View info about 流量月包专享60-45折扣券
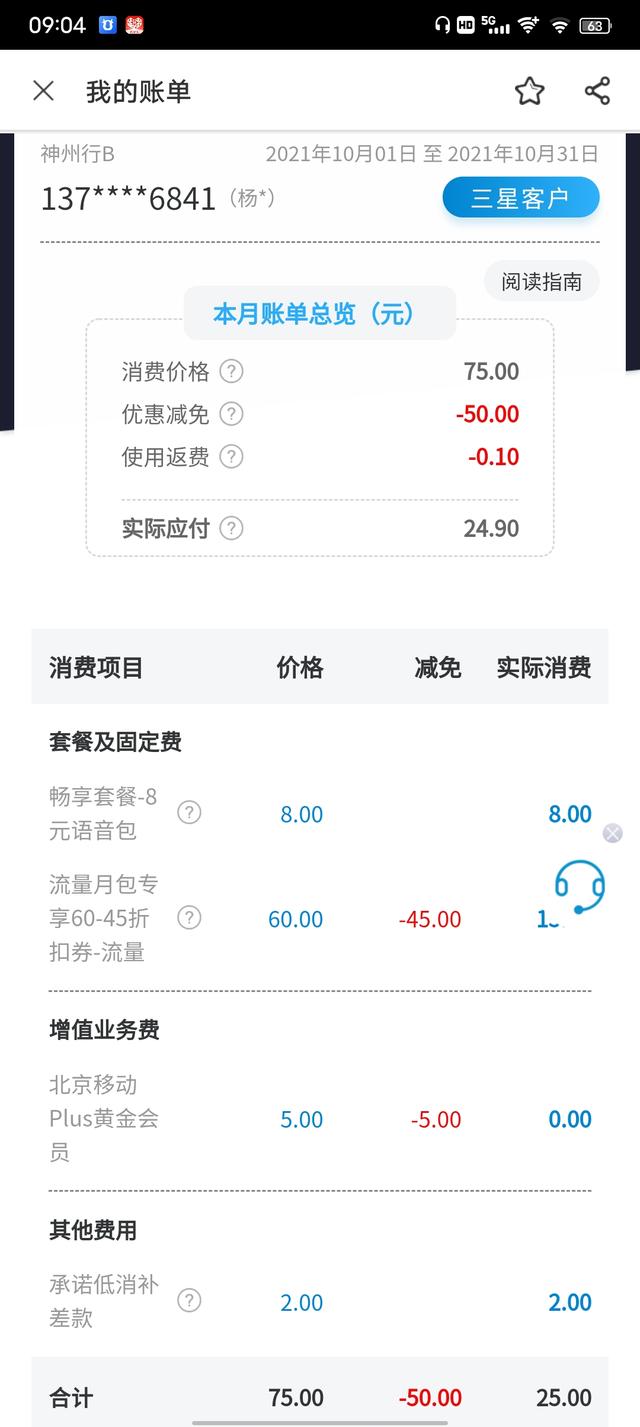This screenshot has width=640, height=1427. click(189, 918)
